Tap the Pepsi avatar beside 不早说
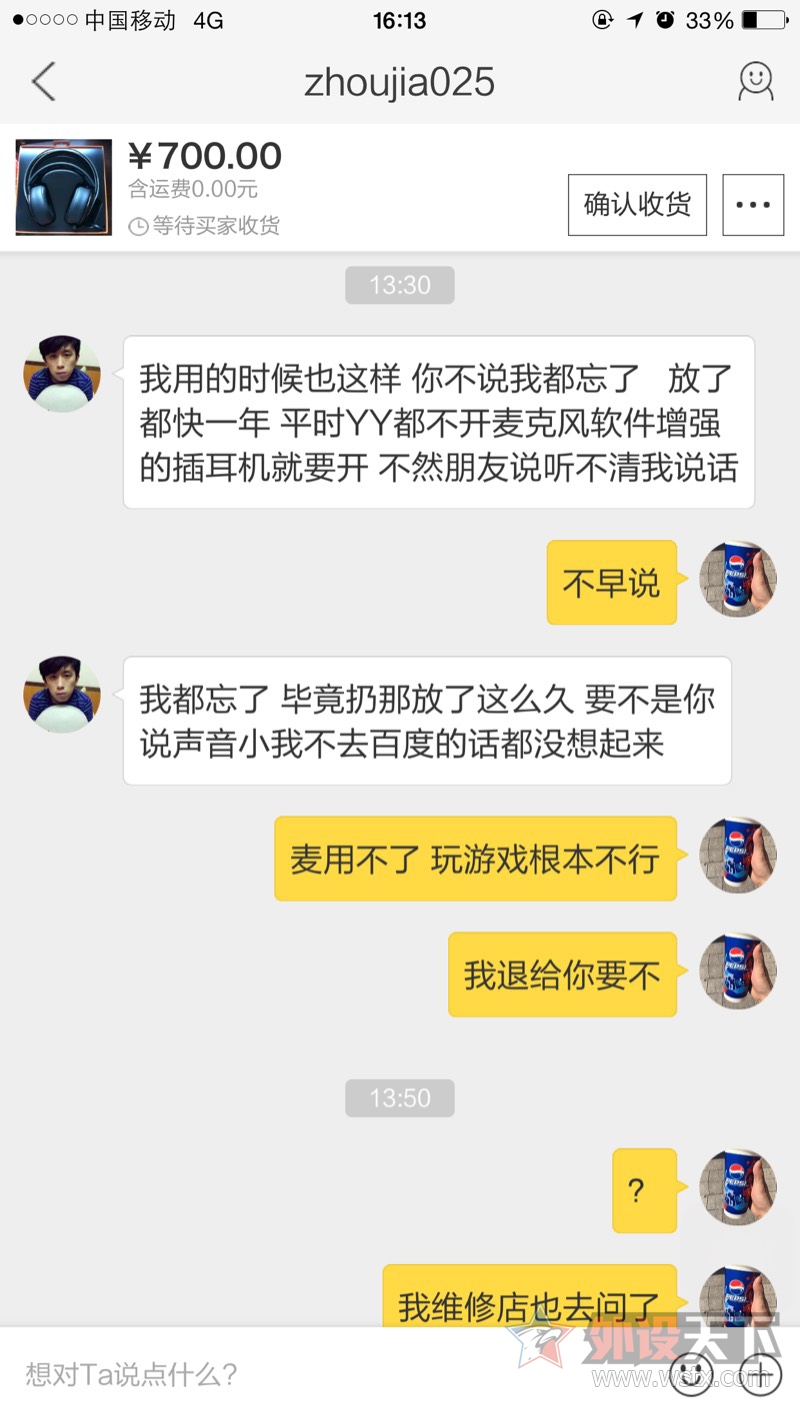Image resolution: width=800 pixels, height=1423 pixels. [x=738, y=579]
